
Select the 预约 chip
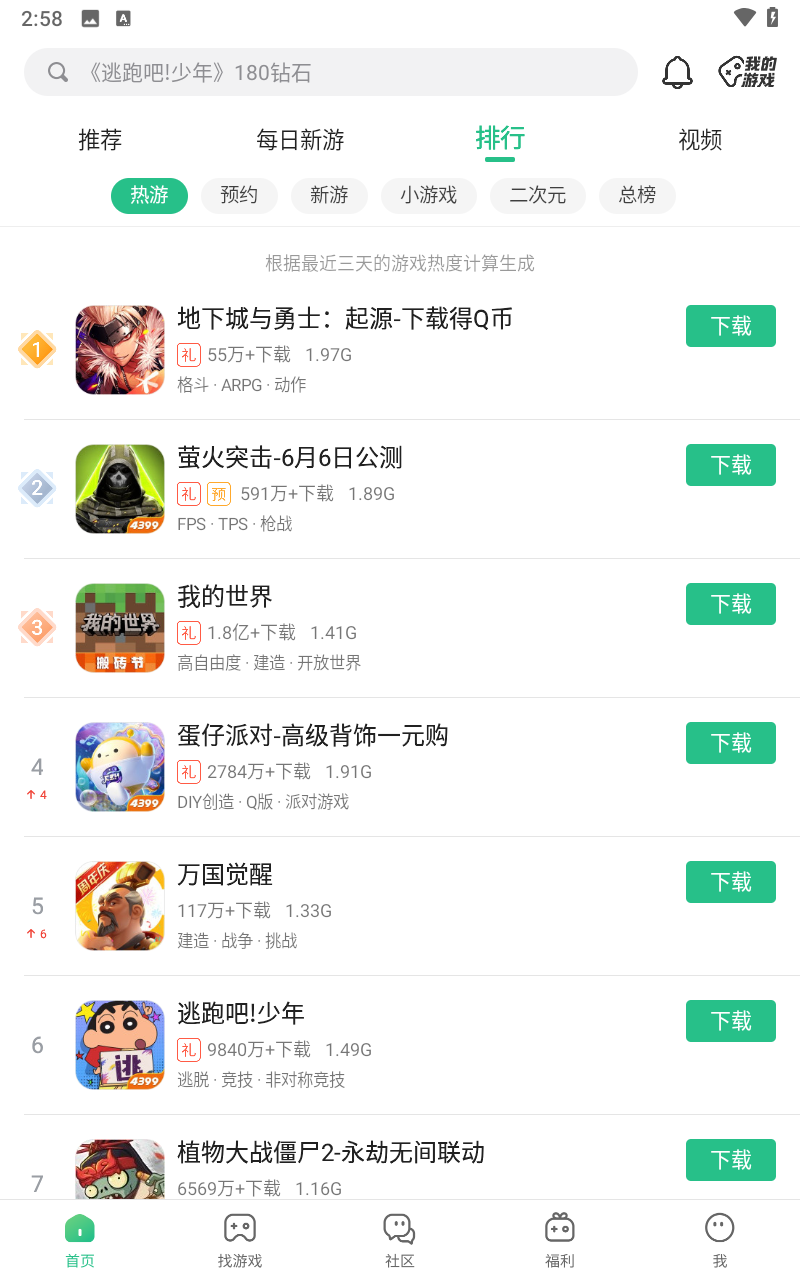(239, 195)
